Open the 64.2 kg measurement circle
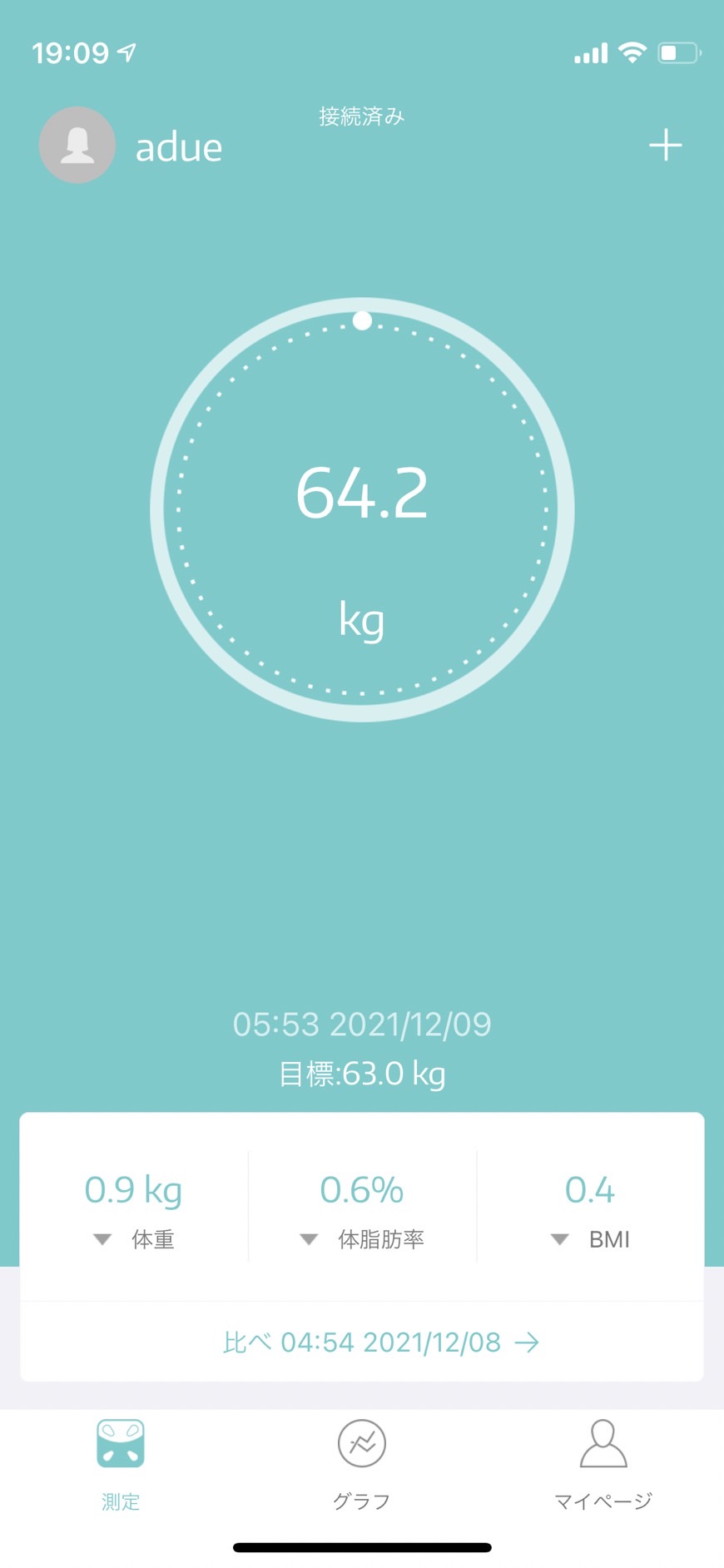Screen dimensions: 724x1568 click(x=362, y=509)
